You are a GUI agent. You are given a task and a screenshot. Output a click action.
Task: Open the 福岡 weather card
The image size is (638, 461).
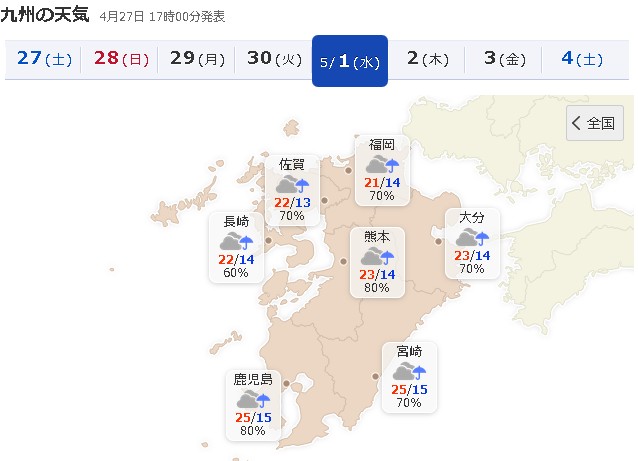pos(382,170)
